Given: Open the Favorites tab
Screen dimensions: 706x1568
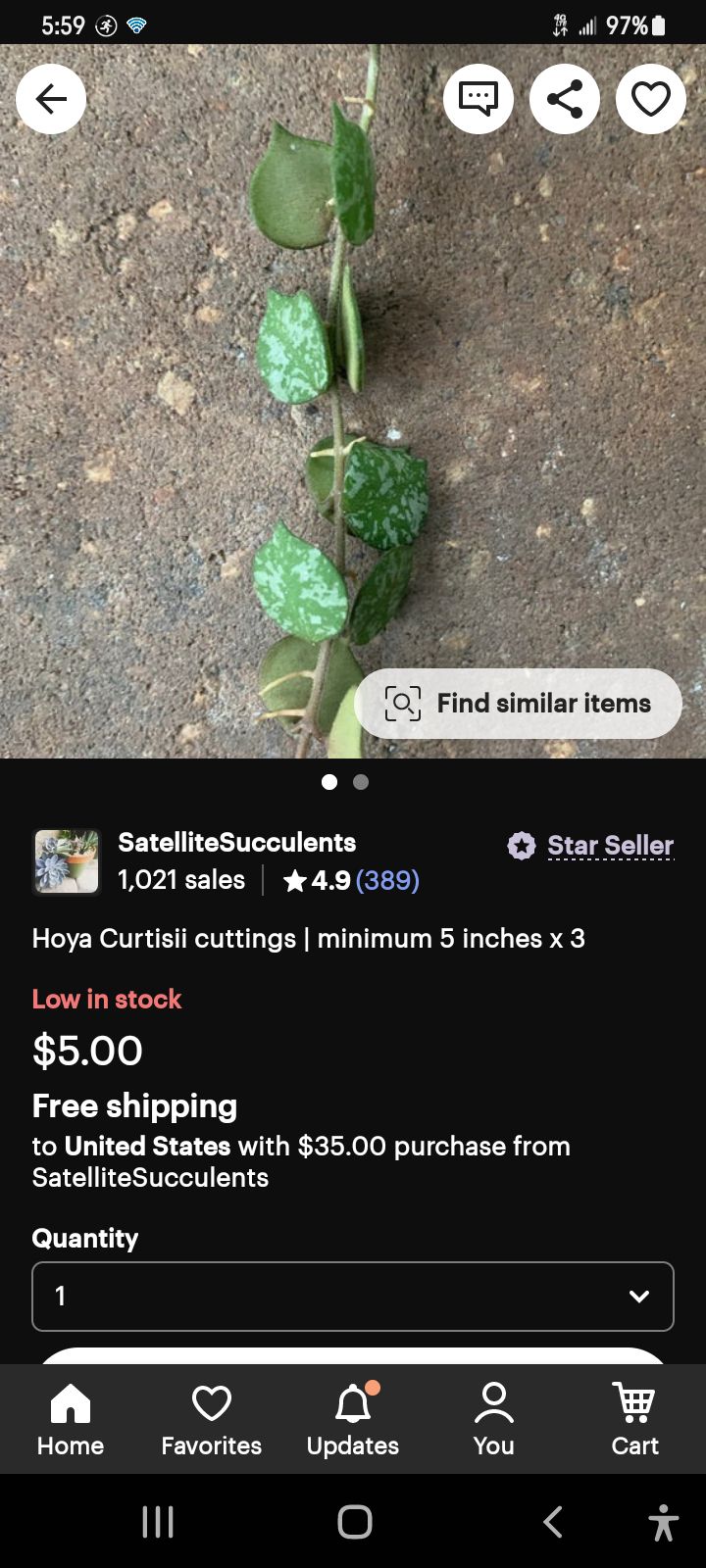Looking at the screenshot, I should (x=212, y=1419).
